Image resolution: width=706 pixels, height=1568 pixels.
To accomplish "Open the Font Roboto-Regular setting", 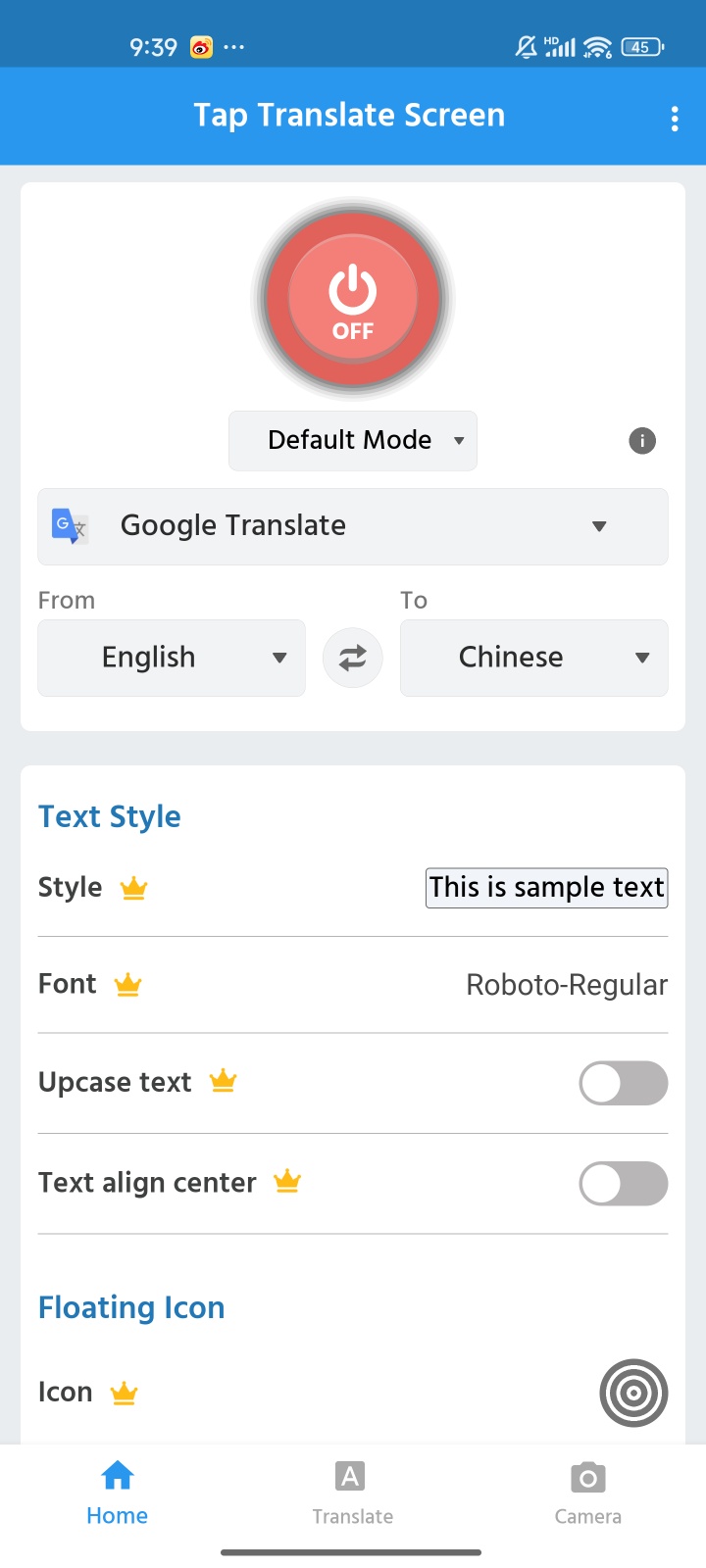I will tap(566, 985).
